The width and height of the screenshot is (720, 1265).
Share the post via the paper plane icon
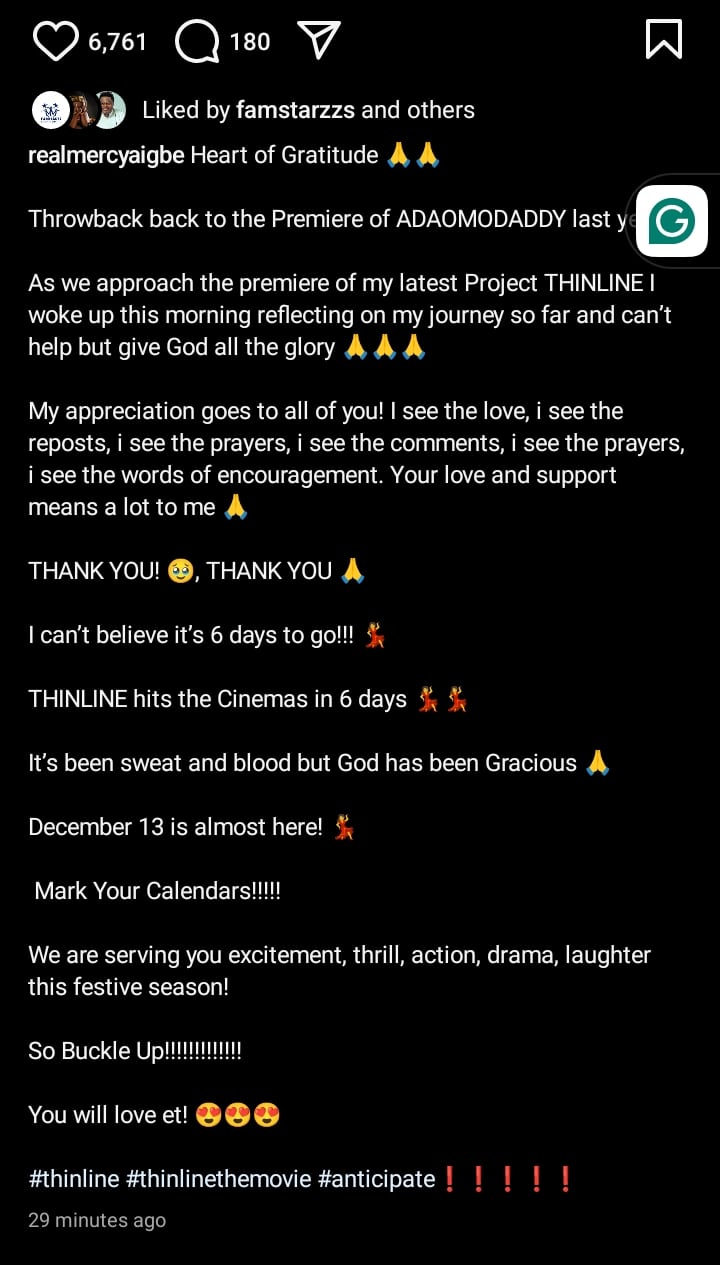pos(320,41)
